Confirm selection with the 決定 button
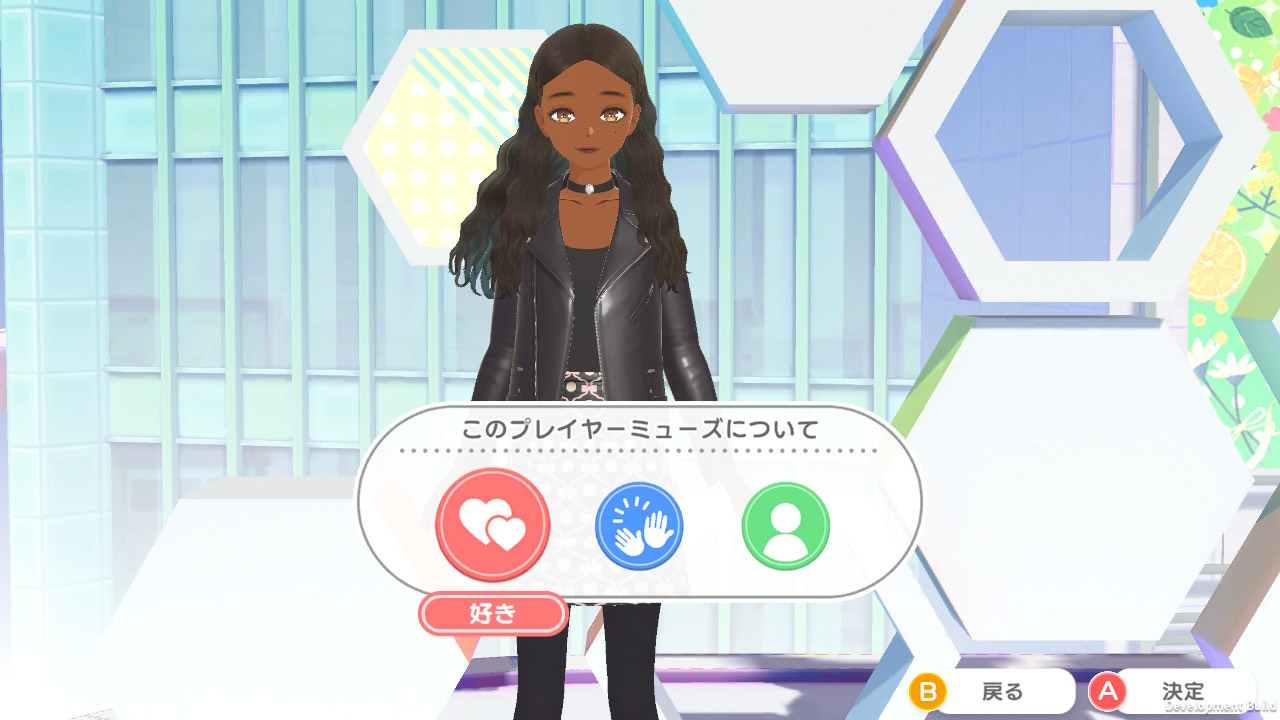The width and height of the screenshot is (1280, 720). click(1172, 691)
